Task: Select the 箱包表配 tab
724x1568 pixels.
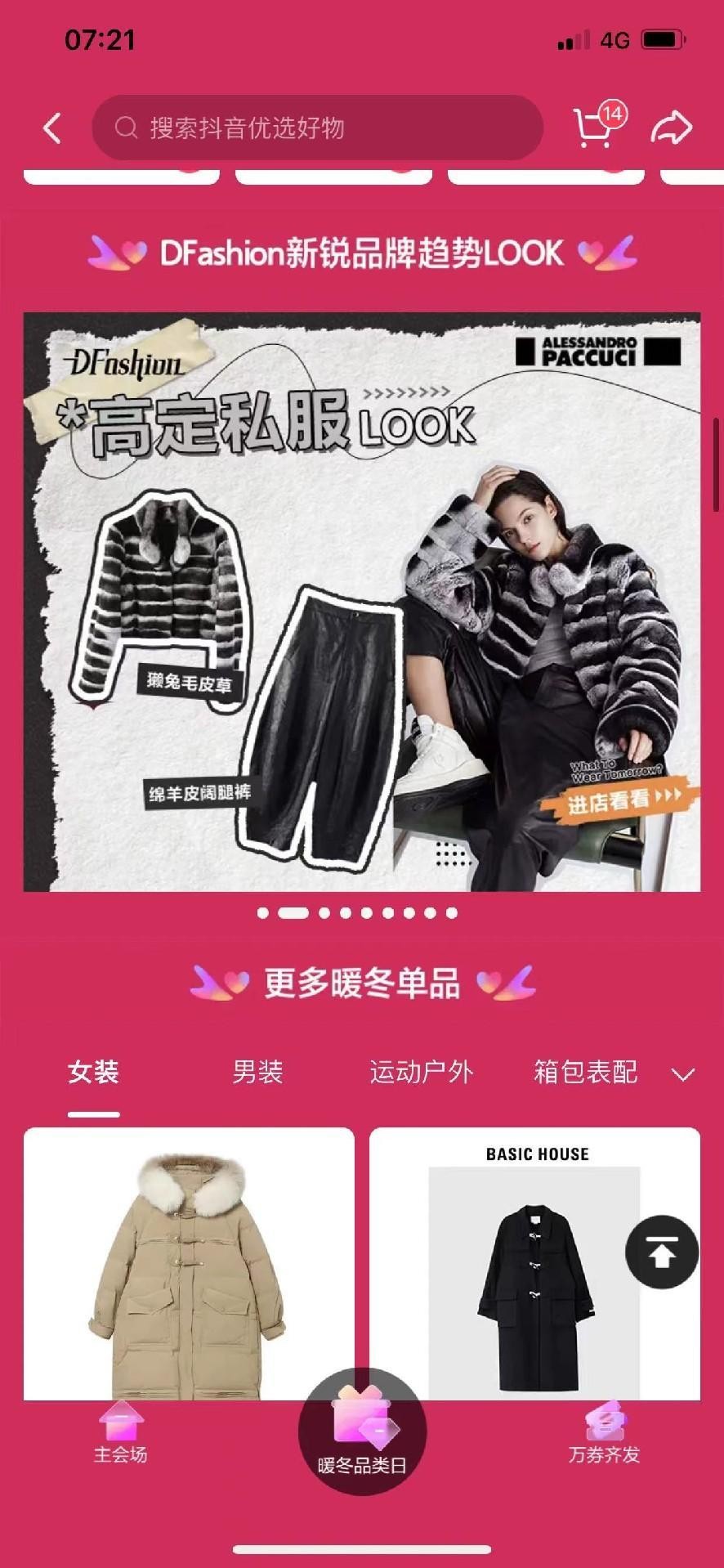Action: pos(585,1072)
